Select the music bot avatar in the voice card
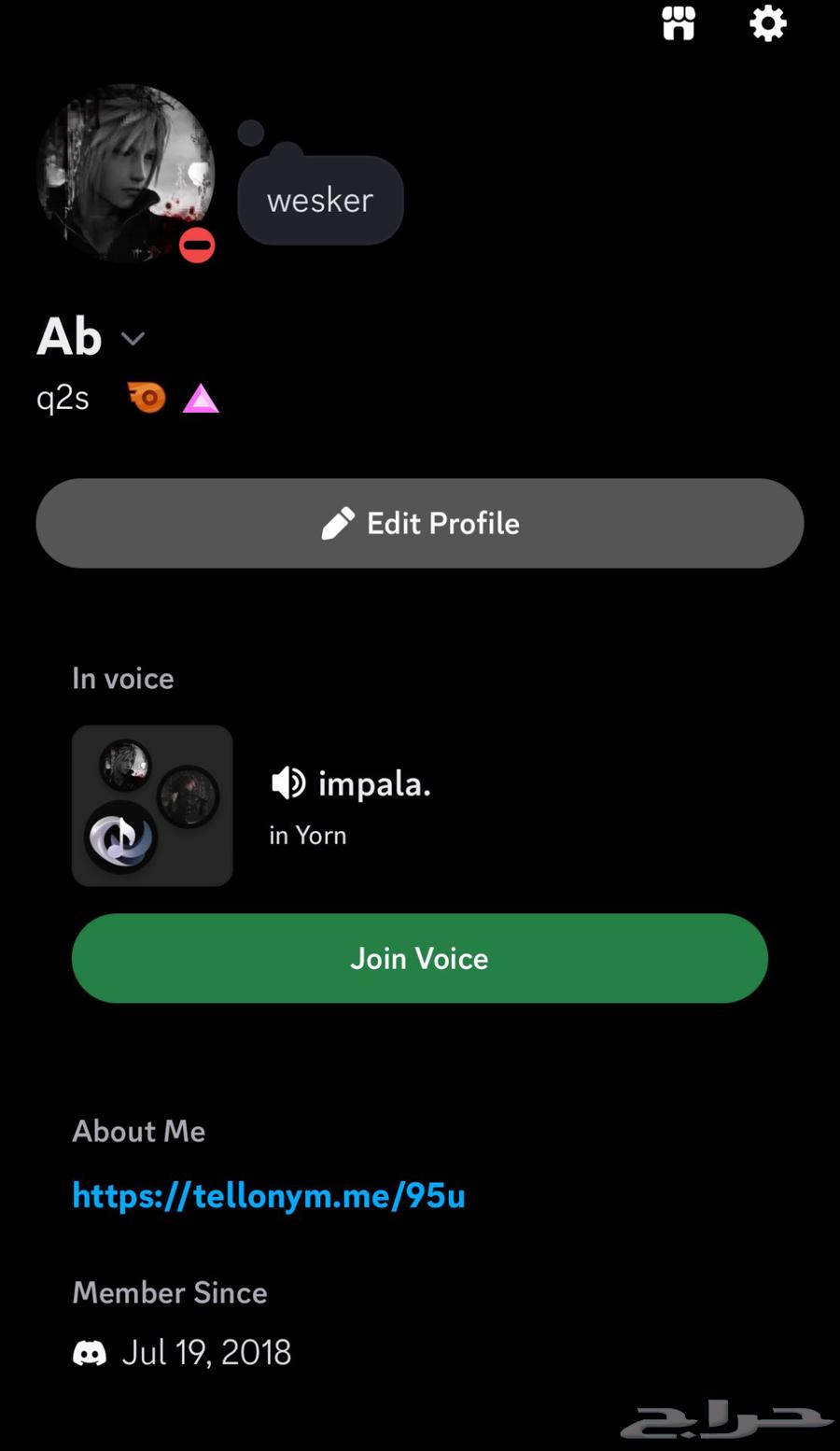 [x=122, y=837]
